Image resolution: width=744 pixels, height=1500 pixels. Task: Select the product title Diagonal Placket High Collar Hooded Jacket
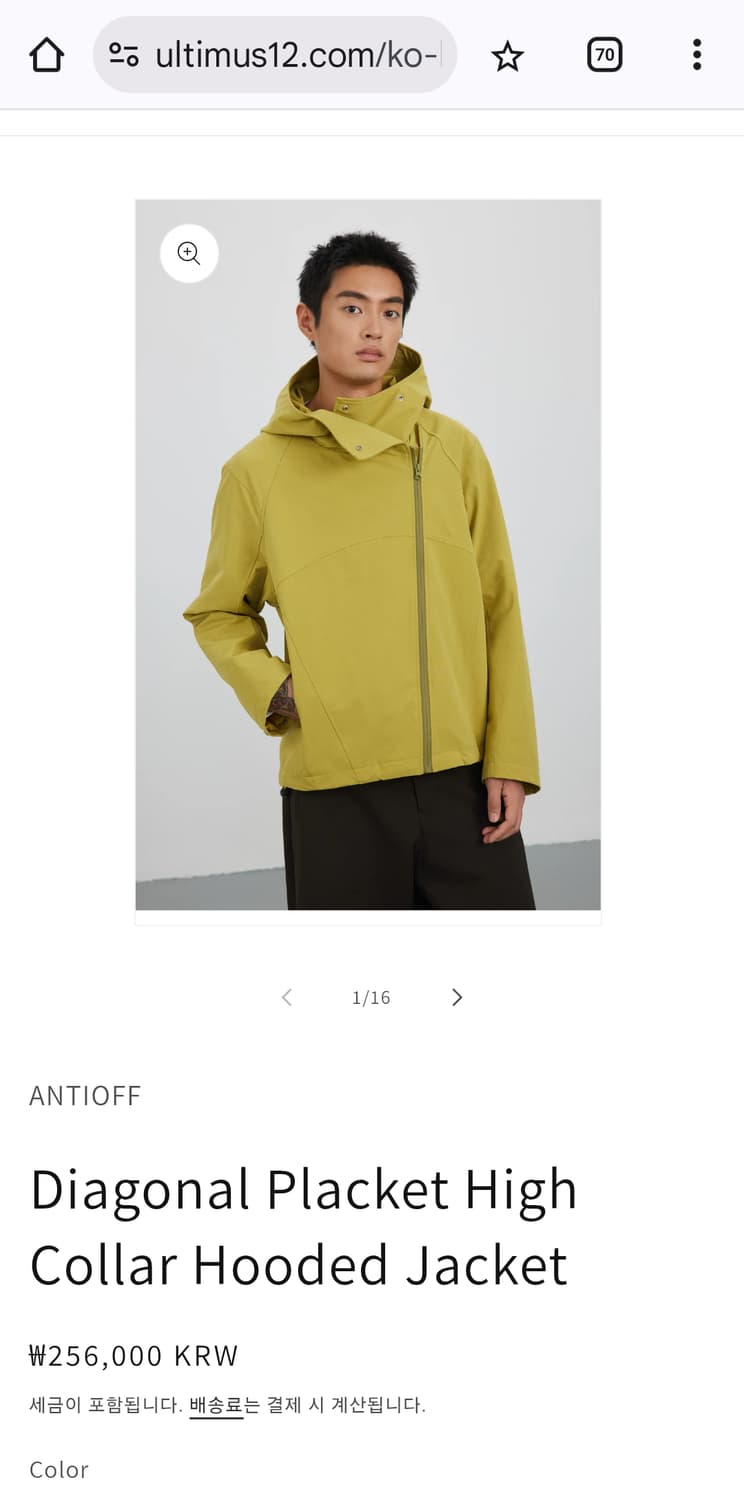pos(304,1226)
